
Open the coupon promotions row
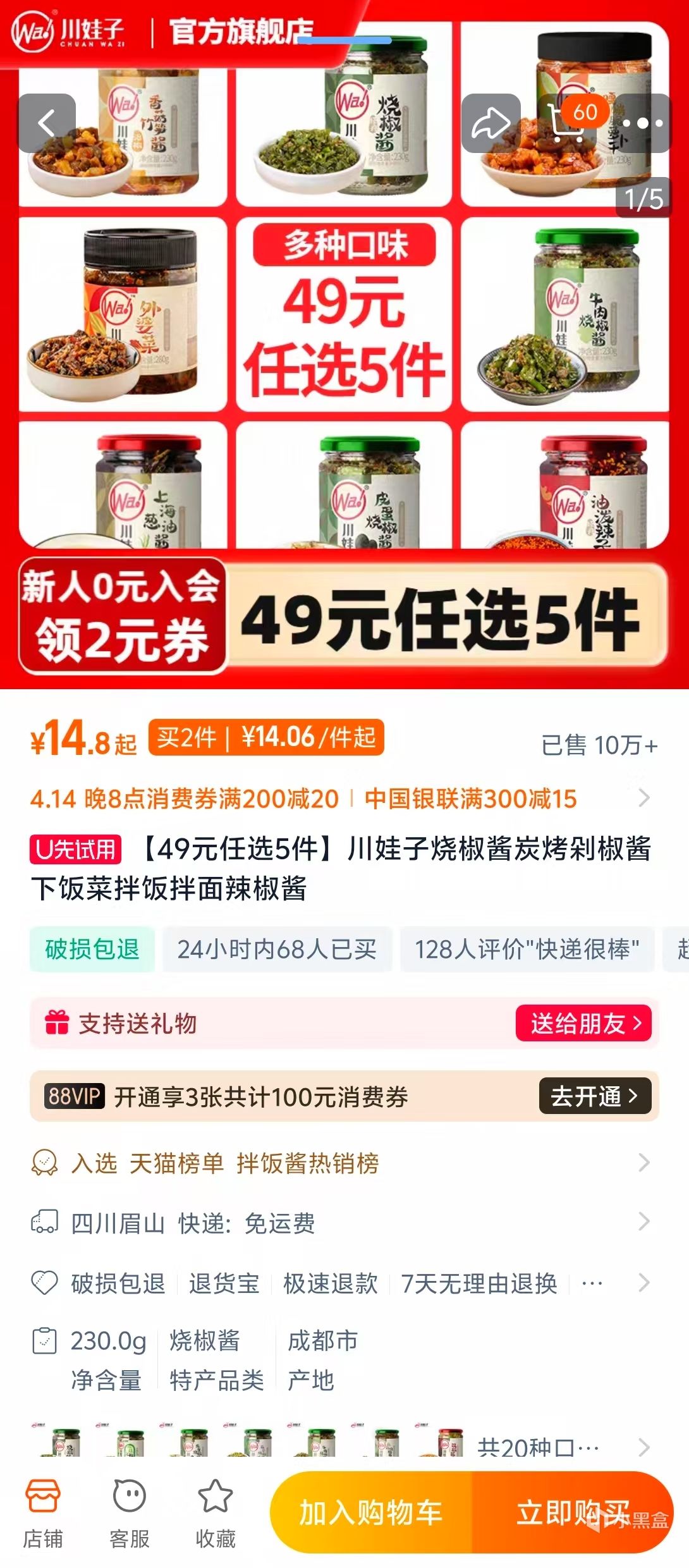tap(341, 799)
